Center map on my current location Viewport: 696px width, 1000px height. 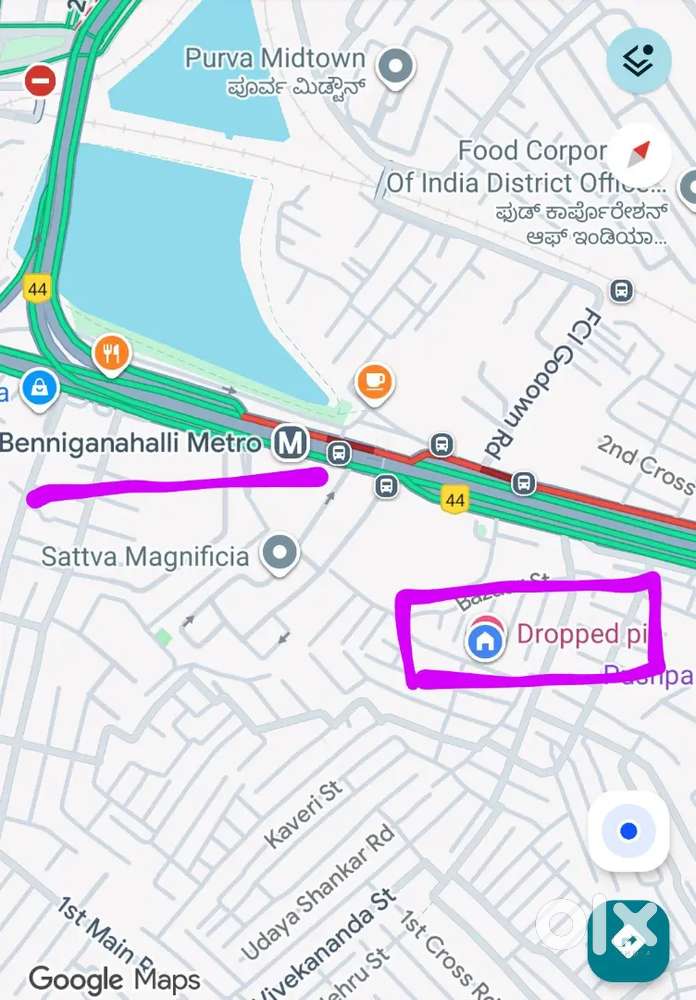pos(628,831)
